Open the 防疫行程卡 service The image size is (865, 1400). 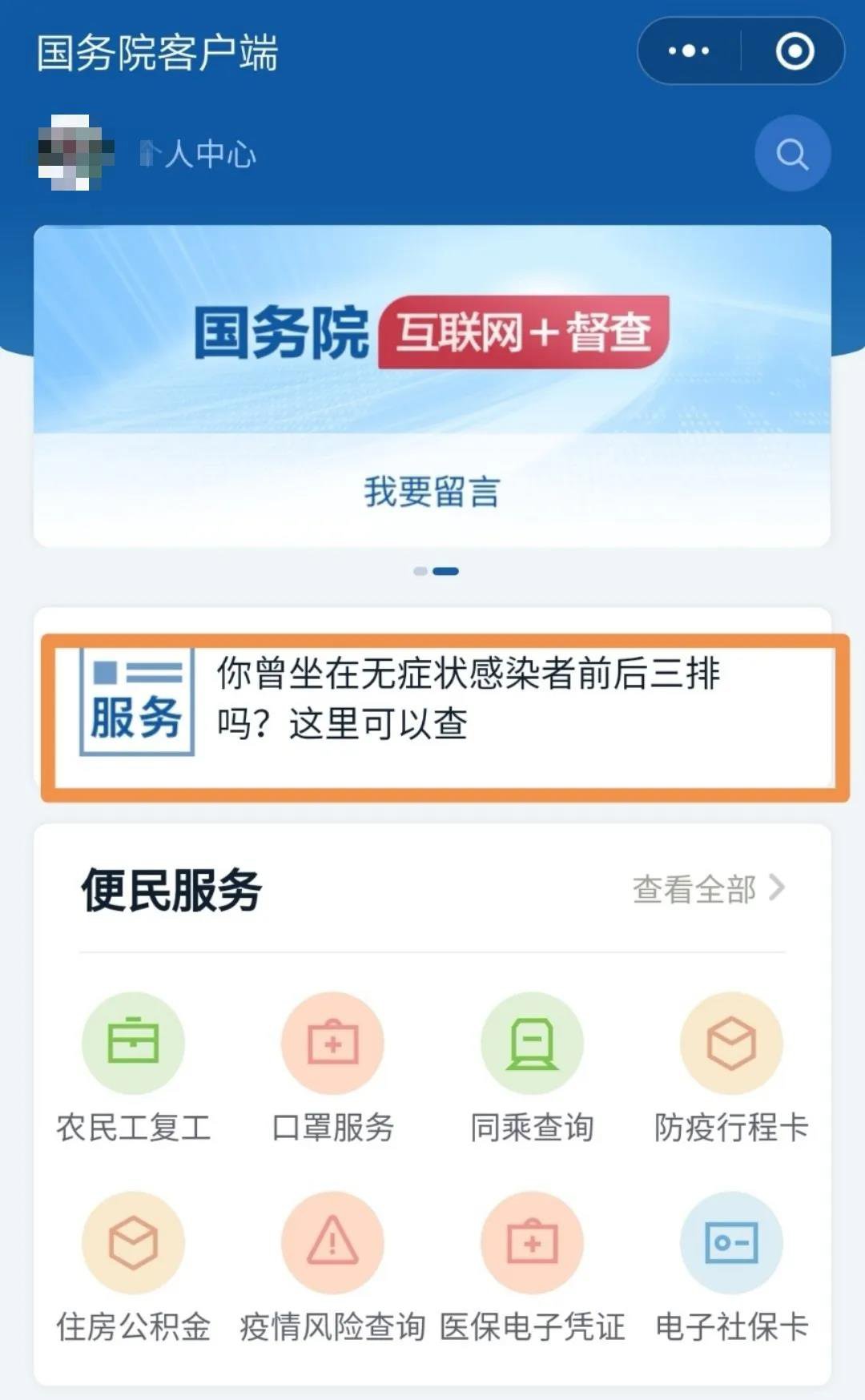click(x=731, y=1067)
